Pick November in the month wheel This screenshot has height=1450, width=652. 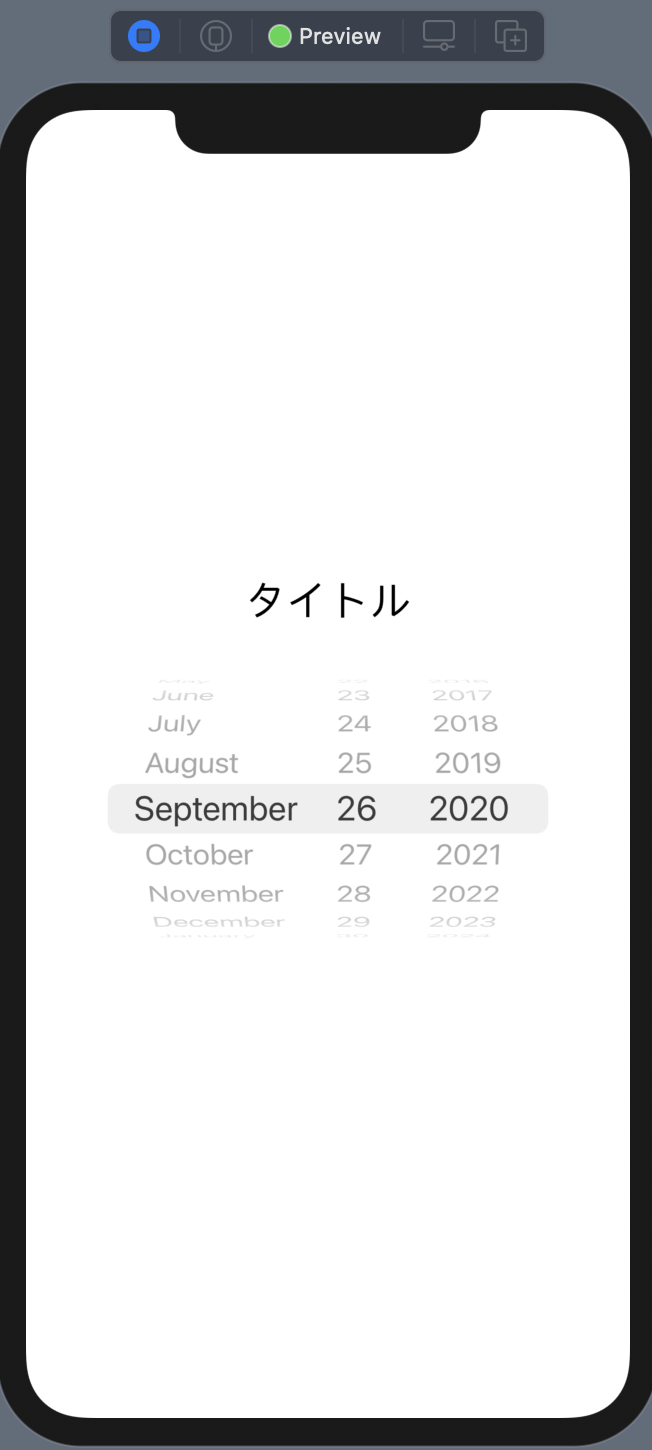(216, 894)
